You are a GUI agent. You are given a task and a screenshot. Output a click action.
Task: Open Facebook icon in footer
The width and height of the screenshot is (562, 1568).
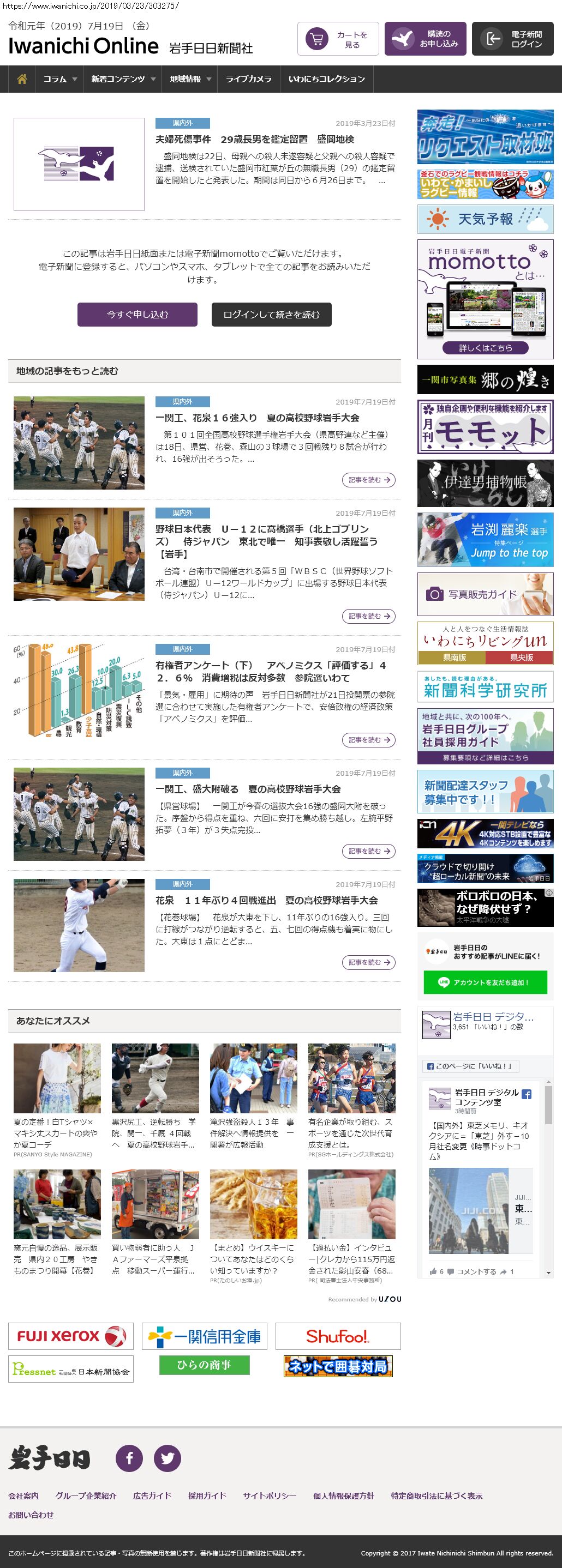[x=129, y=1458]
